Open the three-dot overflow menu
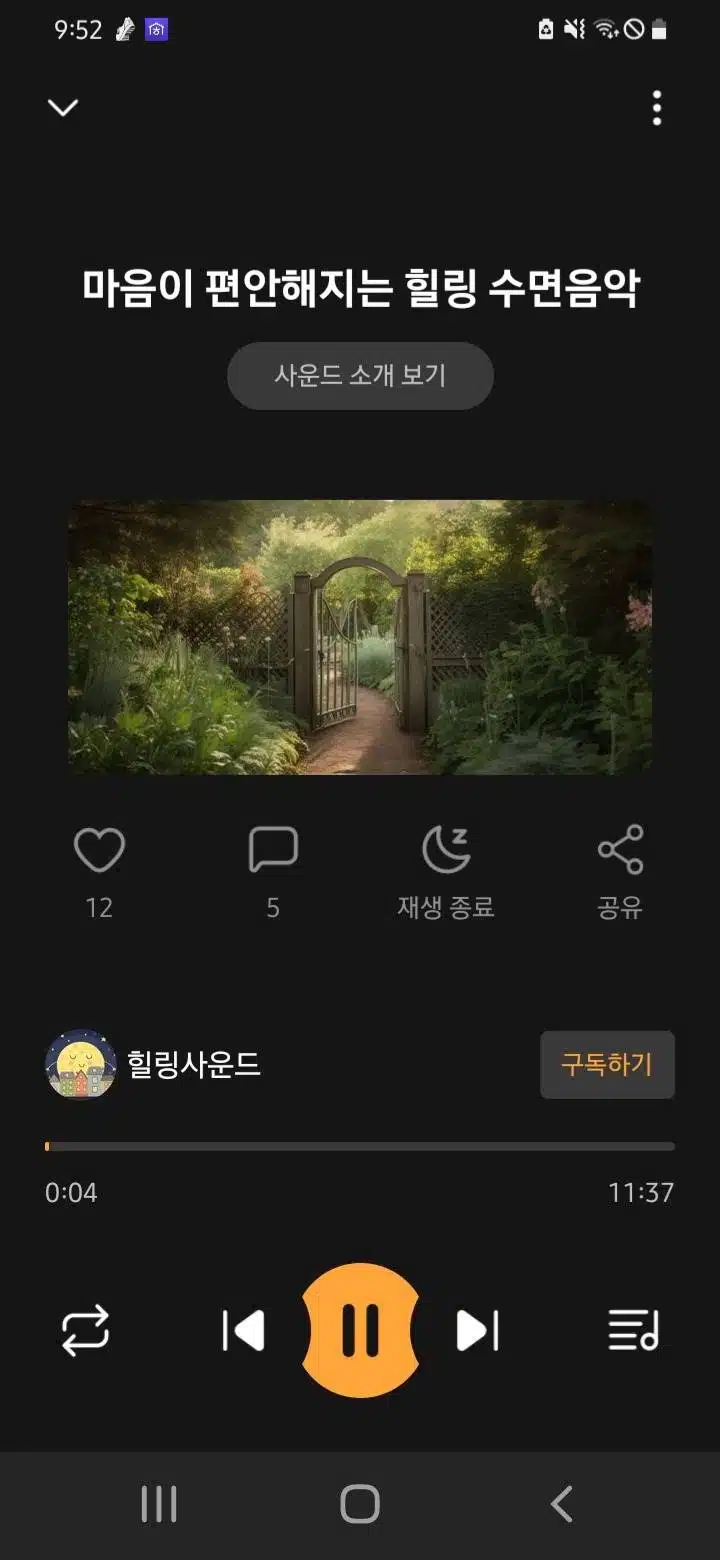 [657, 108]
